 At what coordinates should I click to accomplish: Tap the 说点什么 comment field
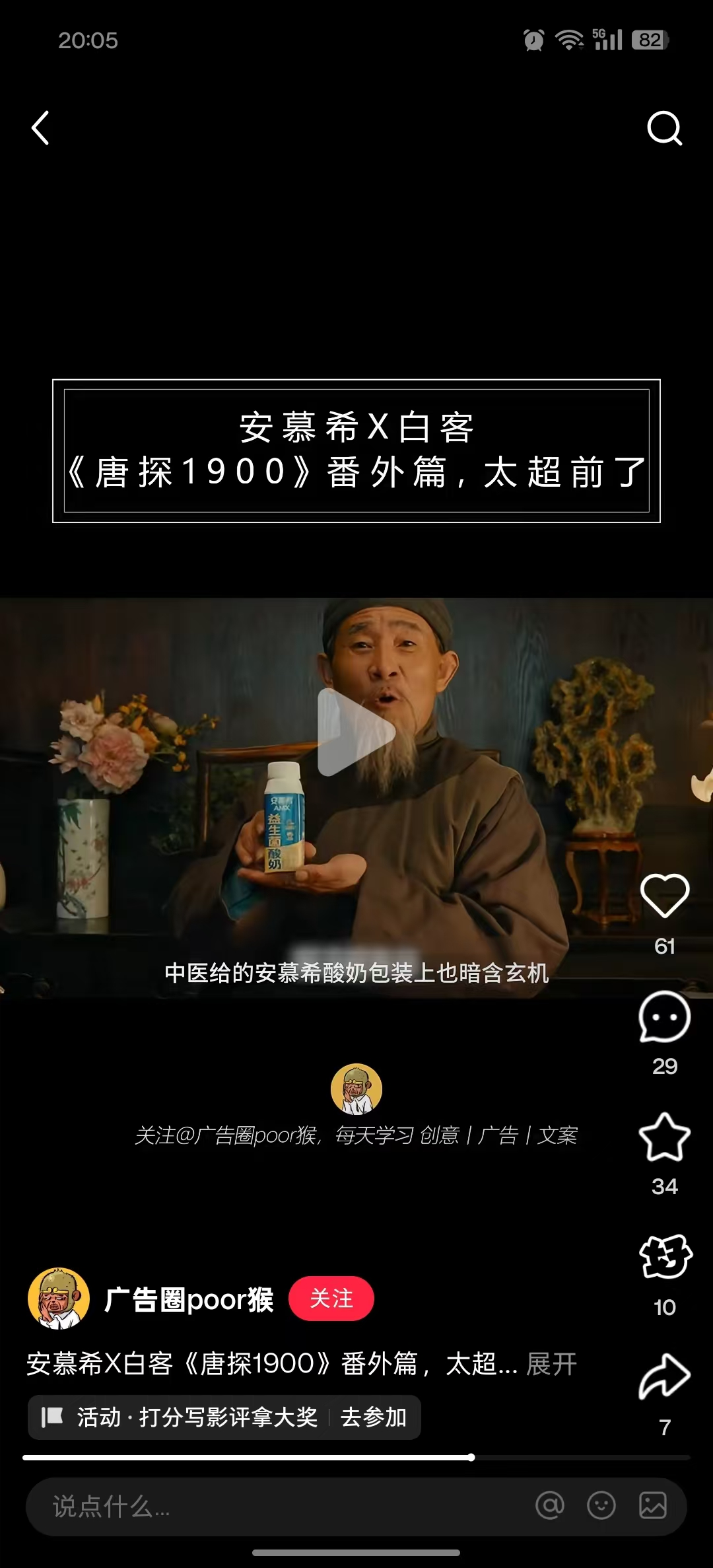pyautogui.click(x=264, y=1507)
